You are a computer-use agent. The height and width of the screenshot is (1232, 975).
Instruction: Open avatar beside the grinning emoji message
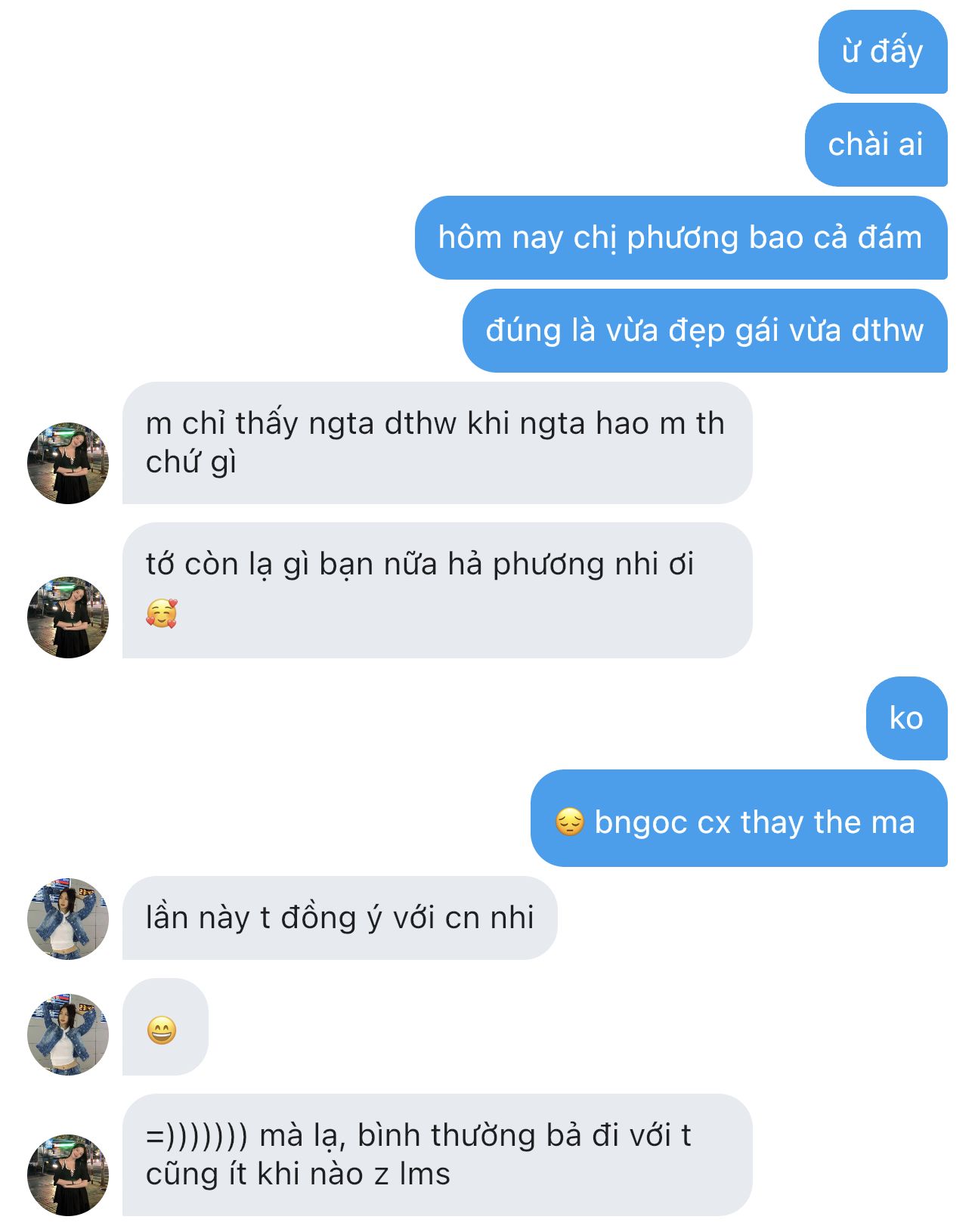(x=68, y=1034)
